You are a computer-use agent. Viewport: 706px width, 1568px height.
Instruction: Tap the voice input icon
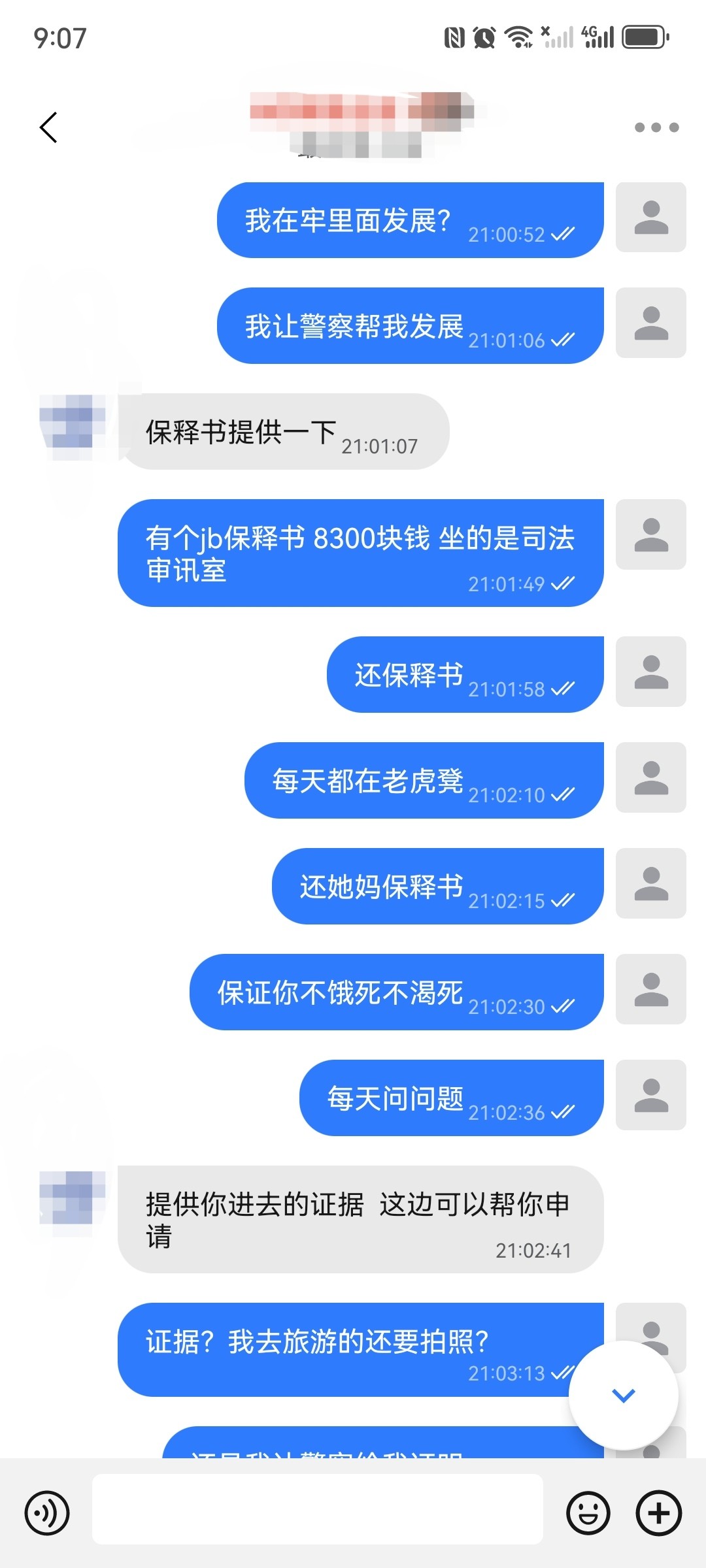pos(47,1512)
